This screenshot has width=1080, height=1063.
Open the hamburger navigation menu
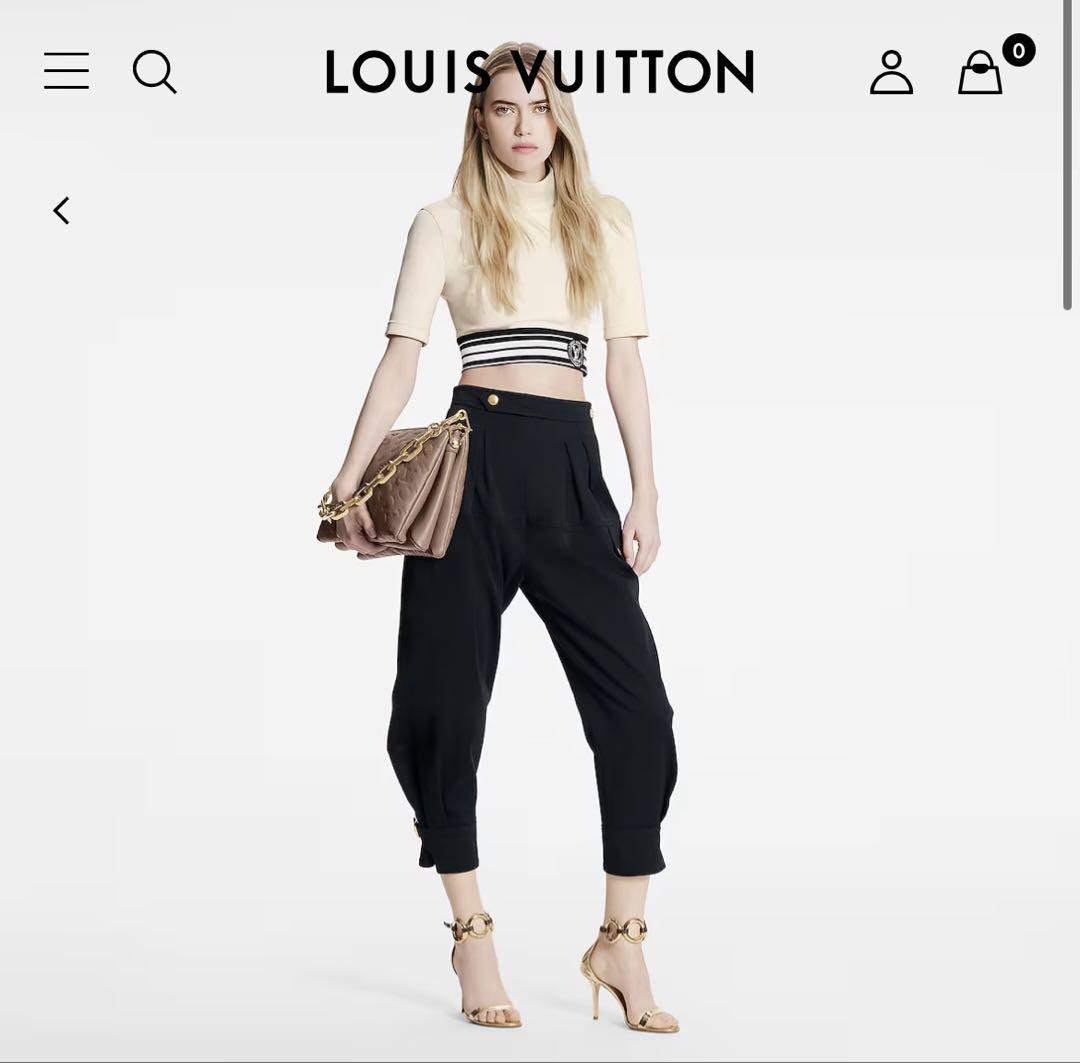click(x=66, y=72)
